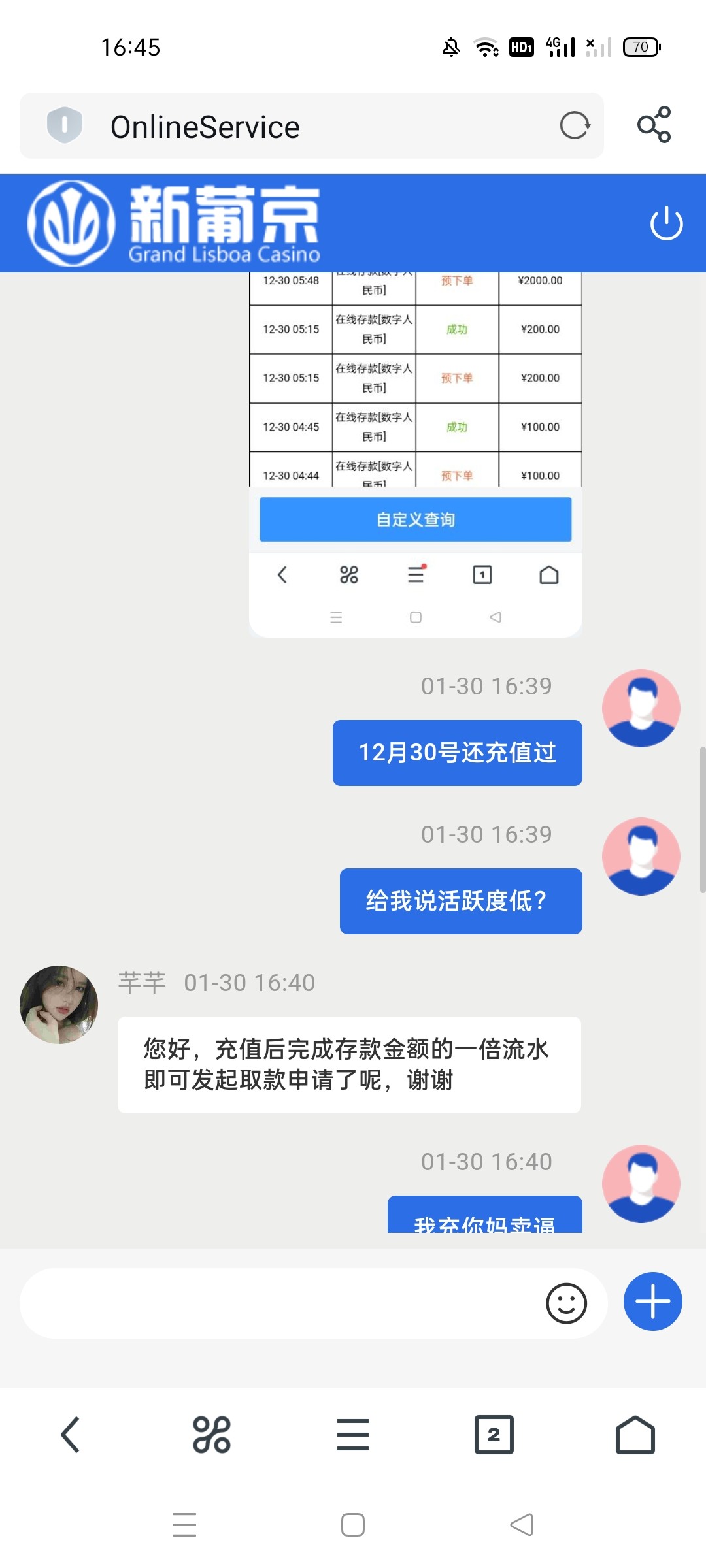Open the share options in the top bar
This screenshot has width=706, height=1568.
(x=656, y=125)
